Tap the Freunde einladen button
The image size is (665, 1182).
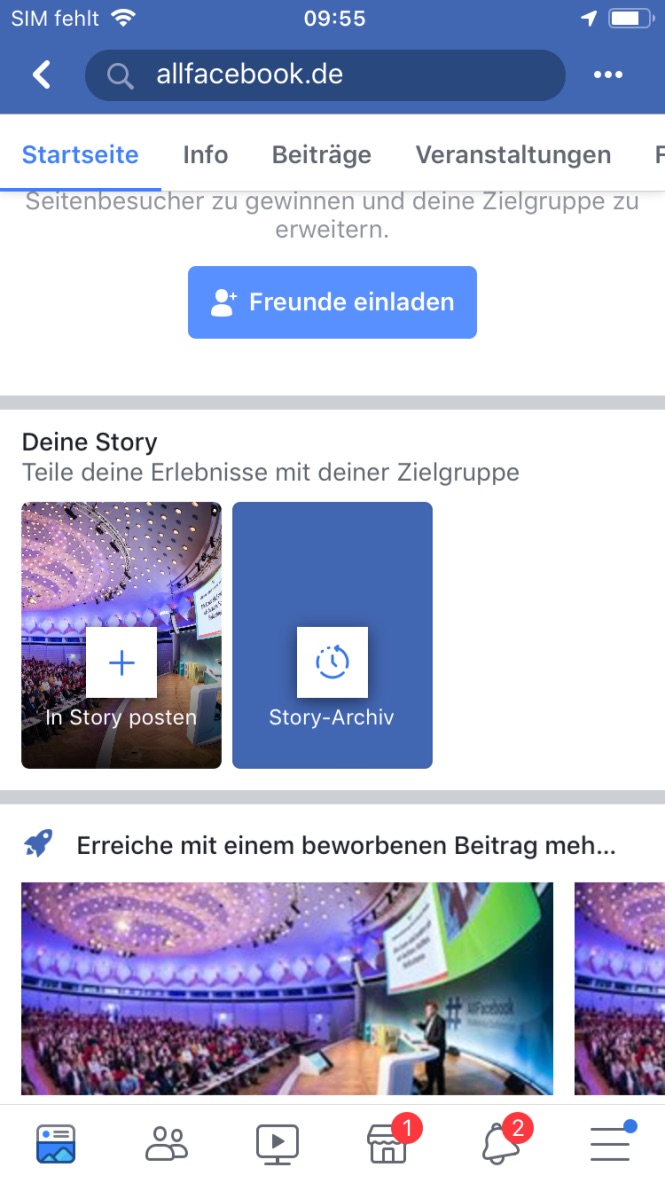pyautogui.click(x=332, y=302)
